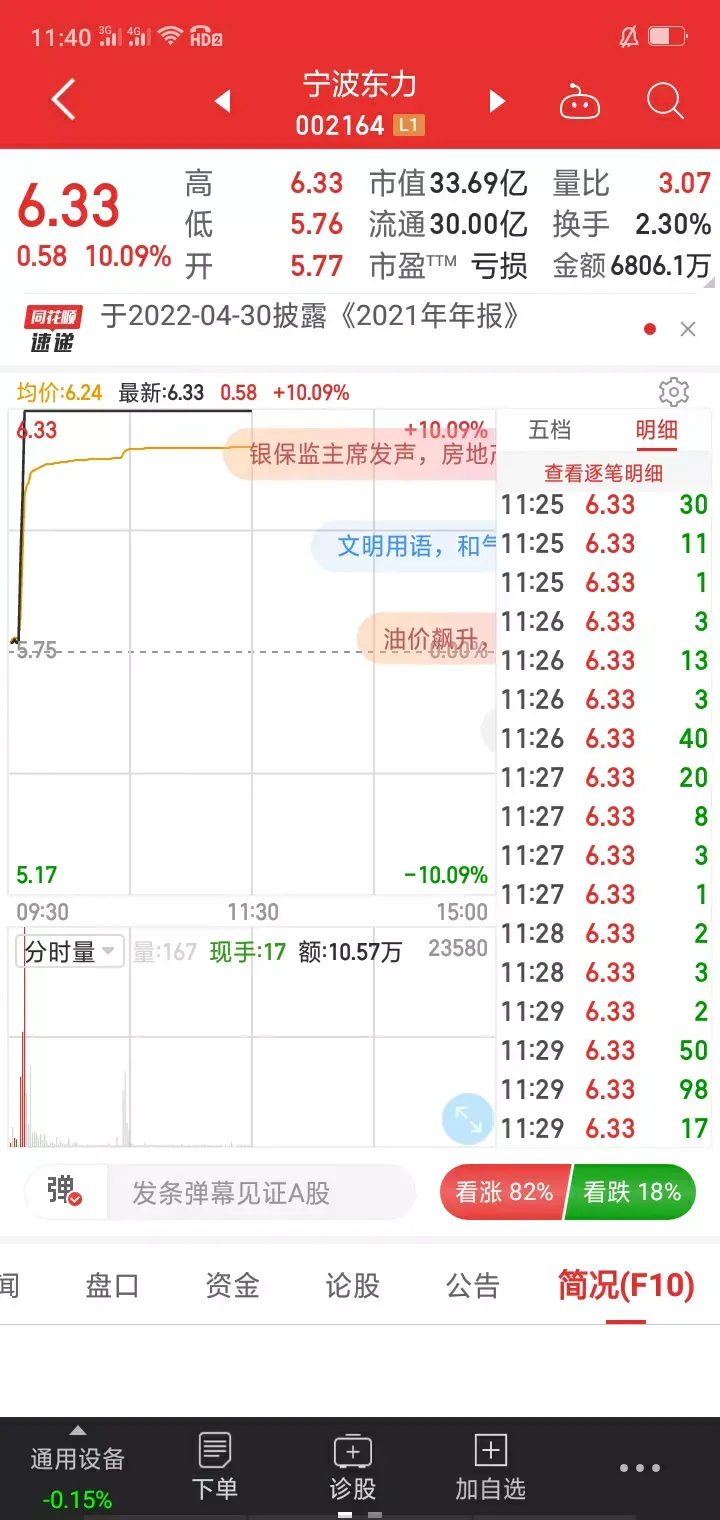Switch to the 资金 tab

(232, 1285)
